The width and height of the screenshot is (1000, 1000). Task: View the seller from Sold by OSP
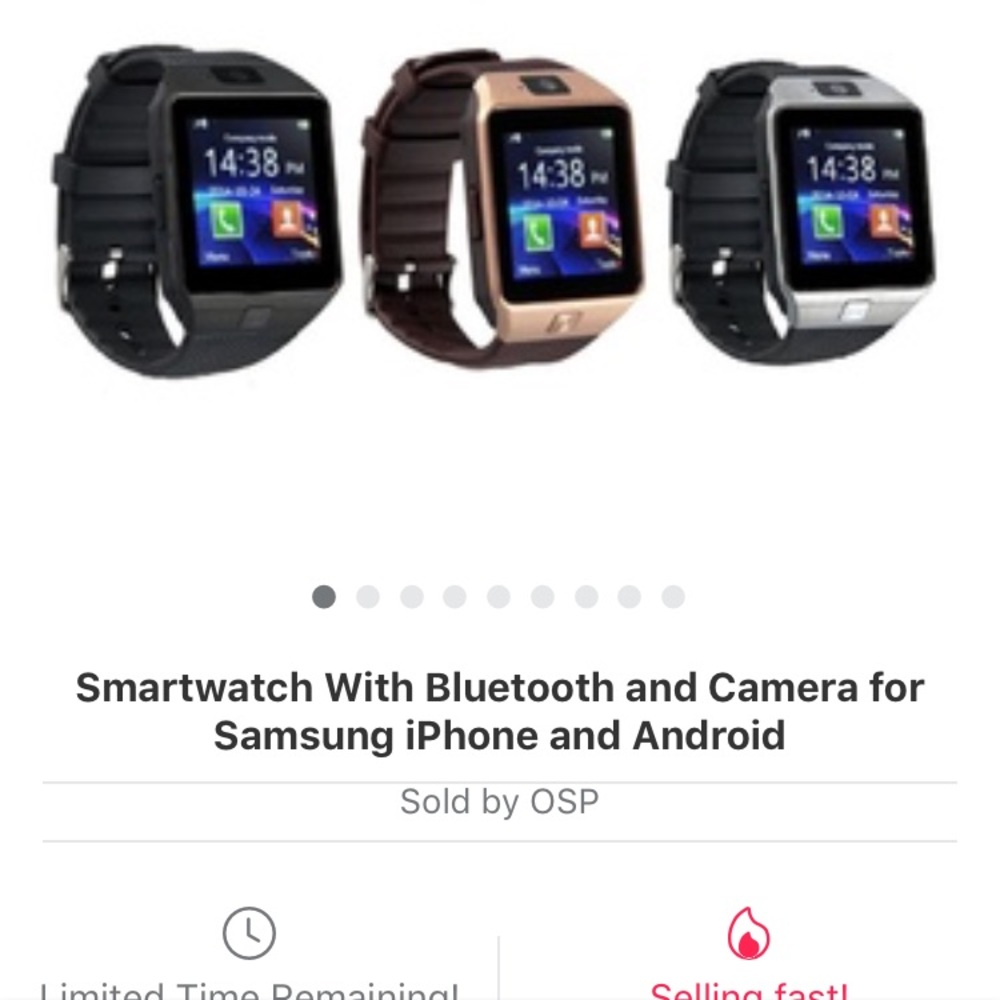tap(499, 802)
